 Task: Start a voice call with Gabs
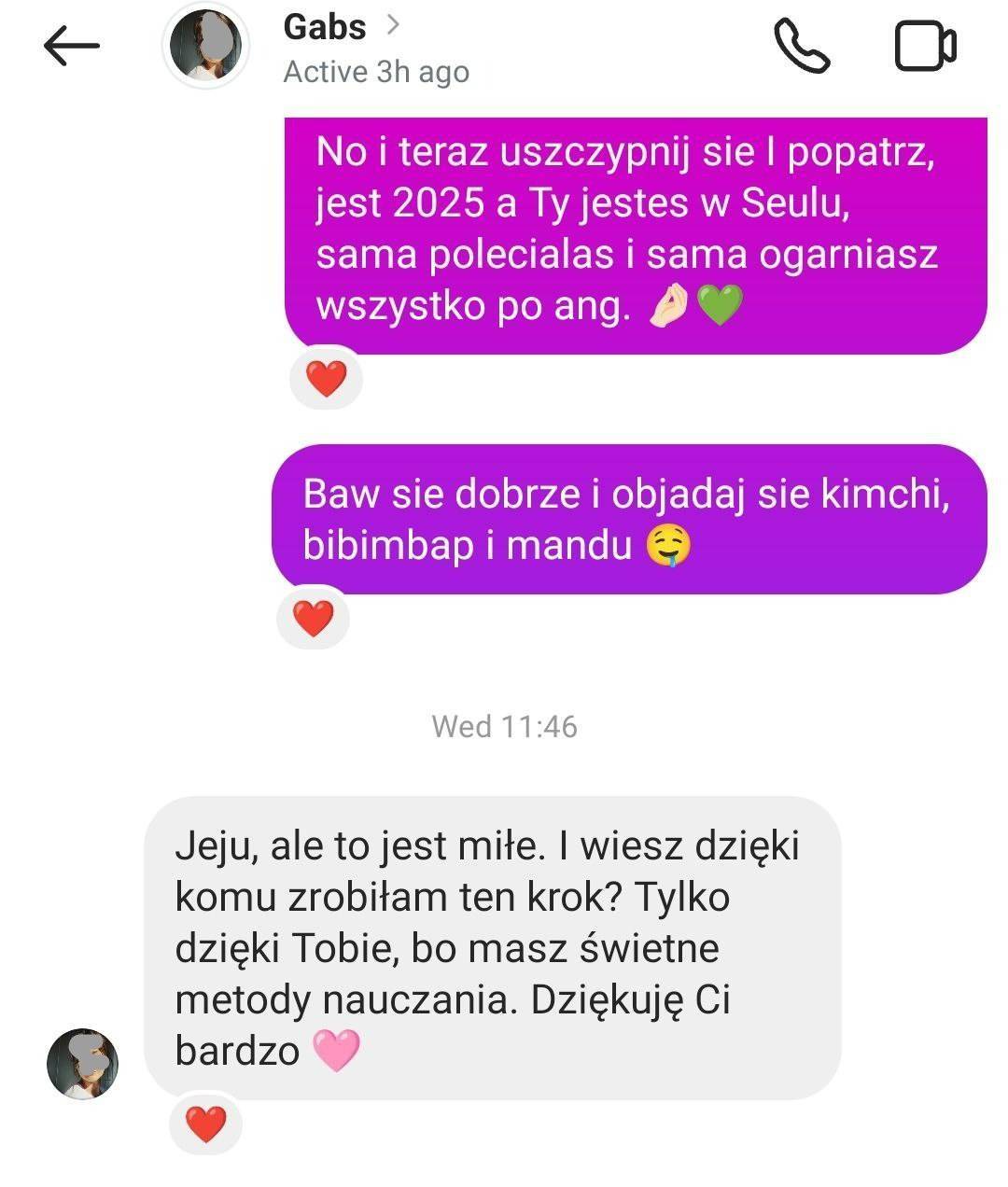point(801,47)
